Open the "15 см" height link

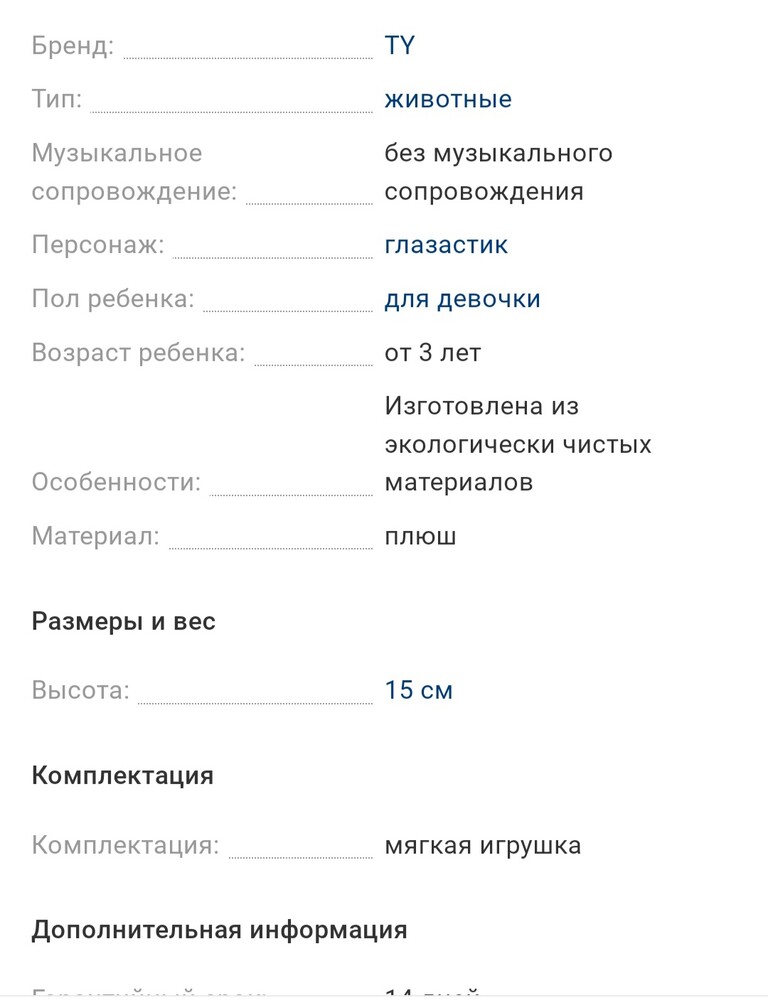[x=418, y=690]
